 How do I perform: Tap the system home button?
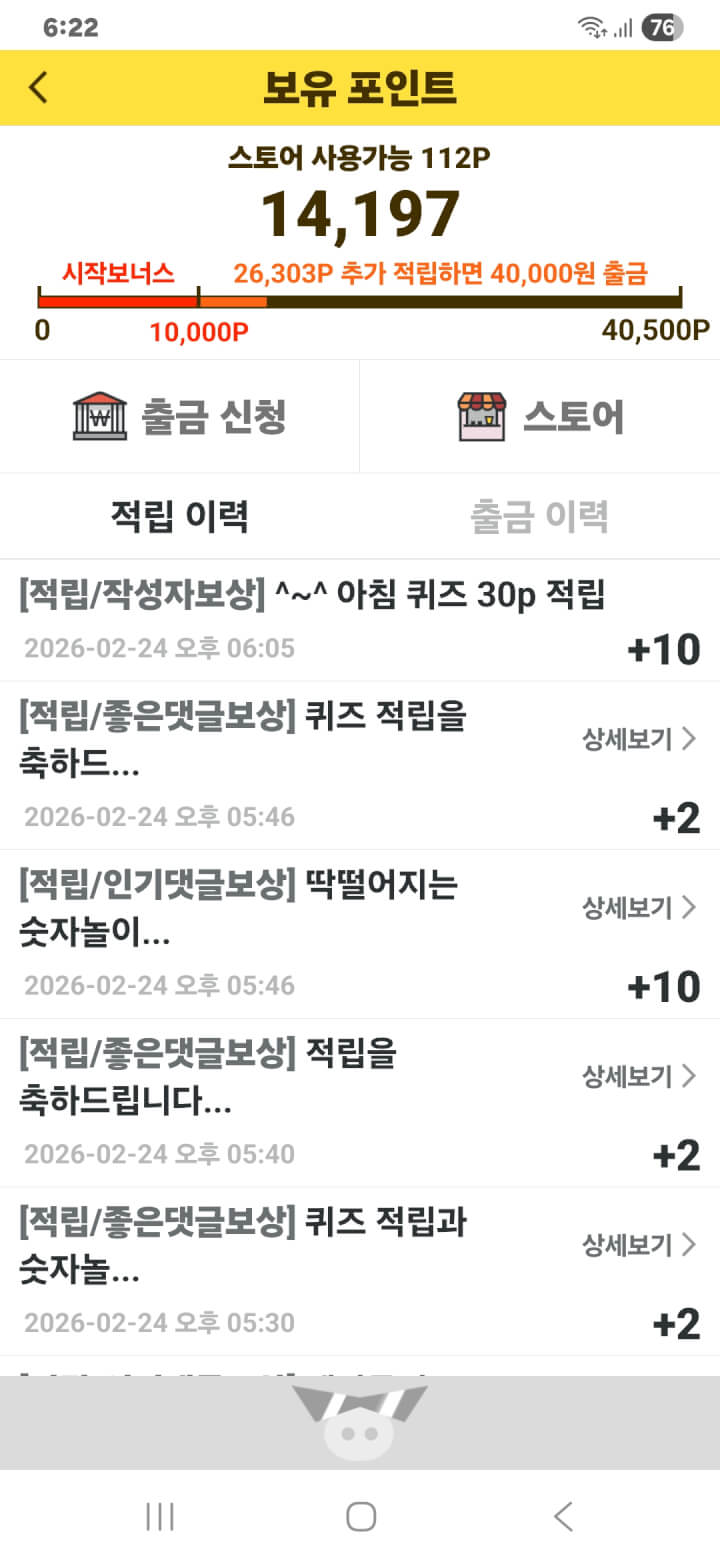coord(360,1516)
